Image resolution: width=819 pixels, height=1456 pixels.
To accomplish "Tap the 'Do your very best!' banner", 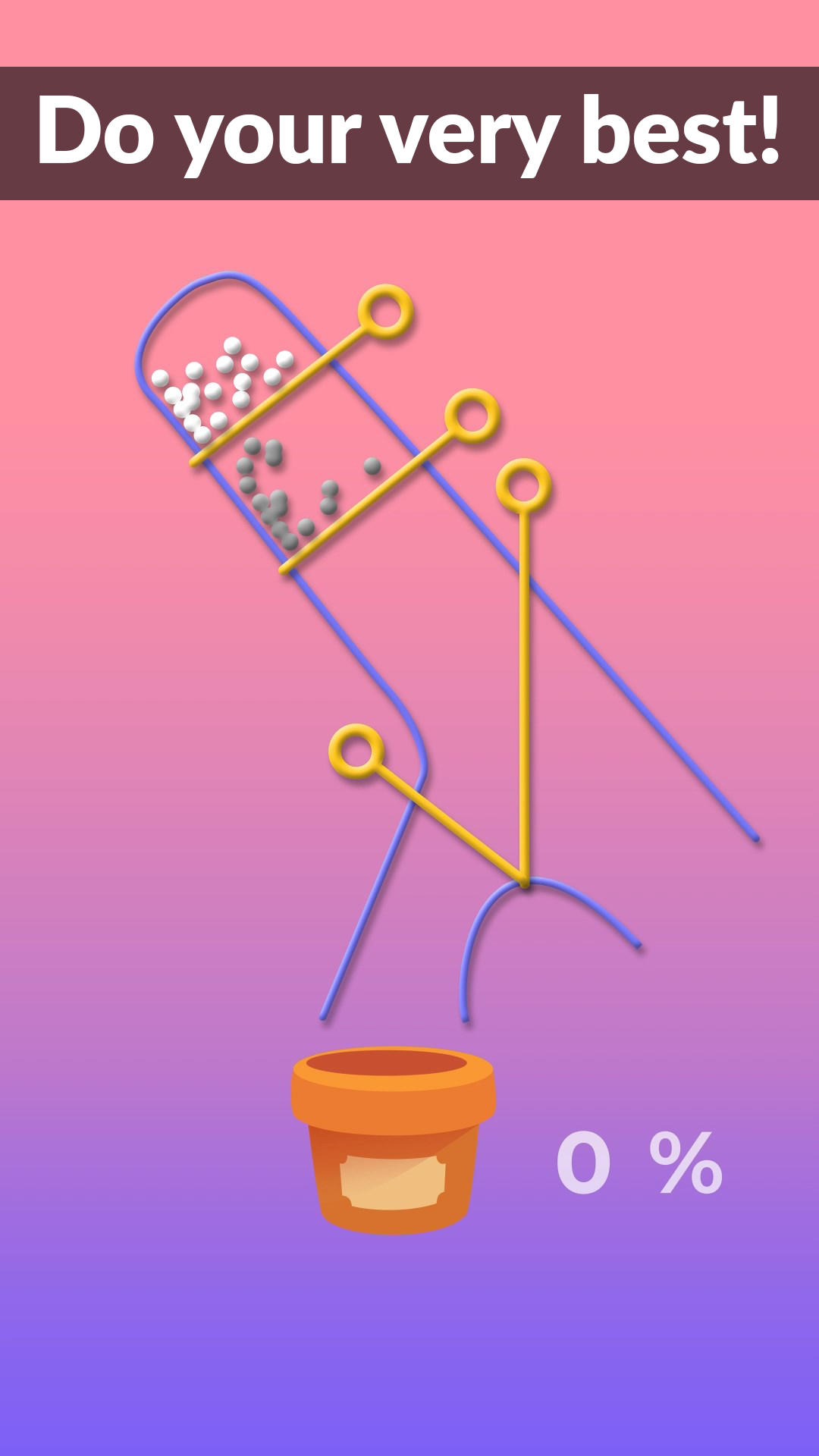I will point(409,133).
